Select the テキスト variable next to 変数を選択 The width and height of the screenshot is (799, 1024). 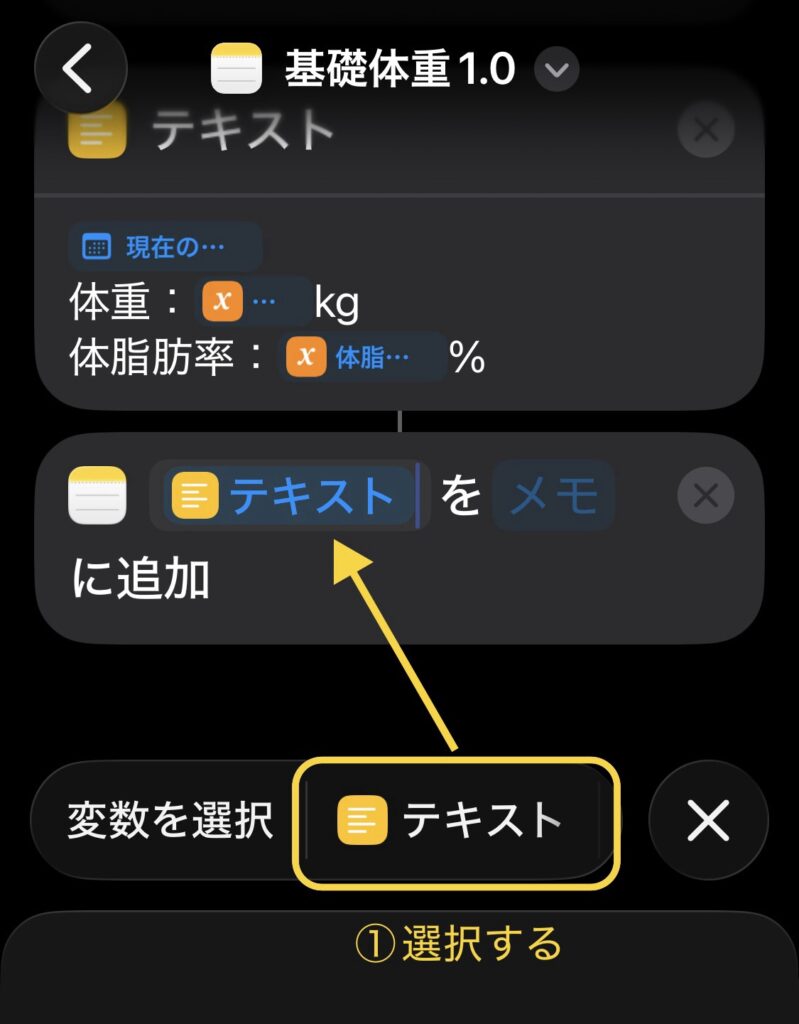click(457, 821)
